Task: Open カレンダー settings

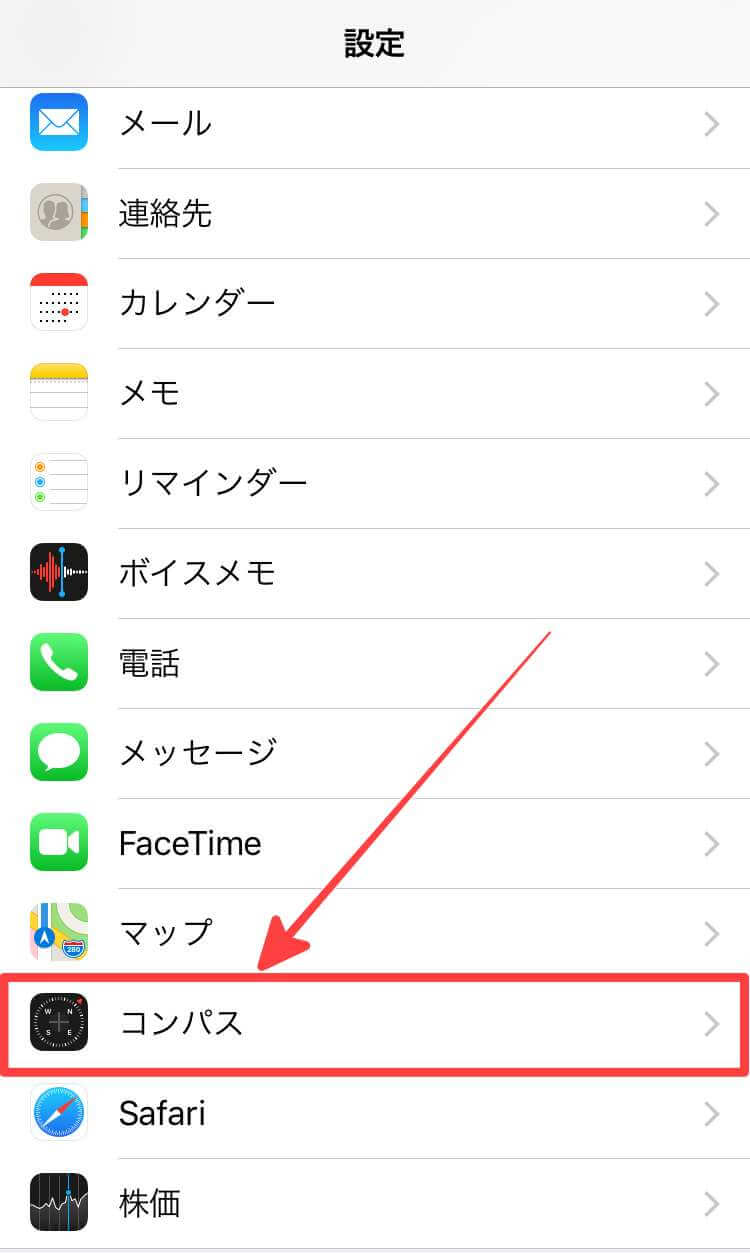Action: [374, 304]
